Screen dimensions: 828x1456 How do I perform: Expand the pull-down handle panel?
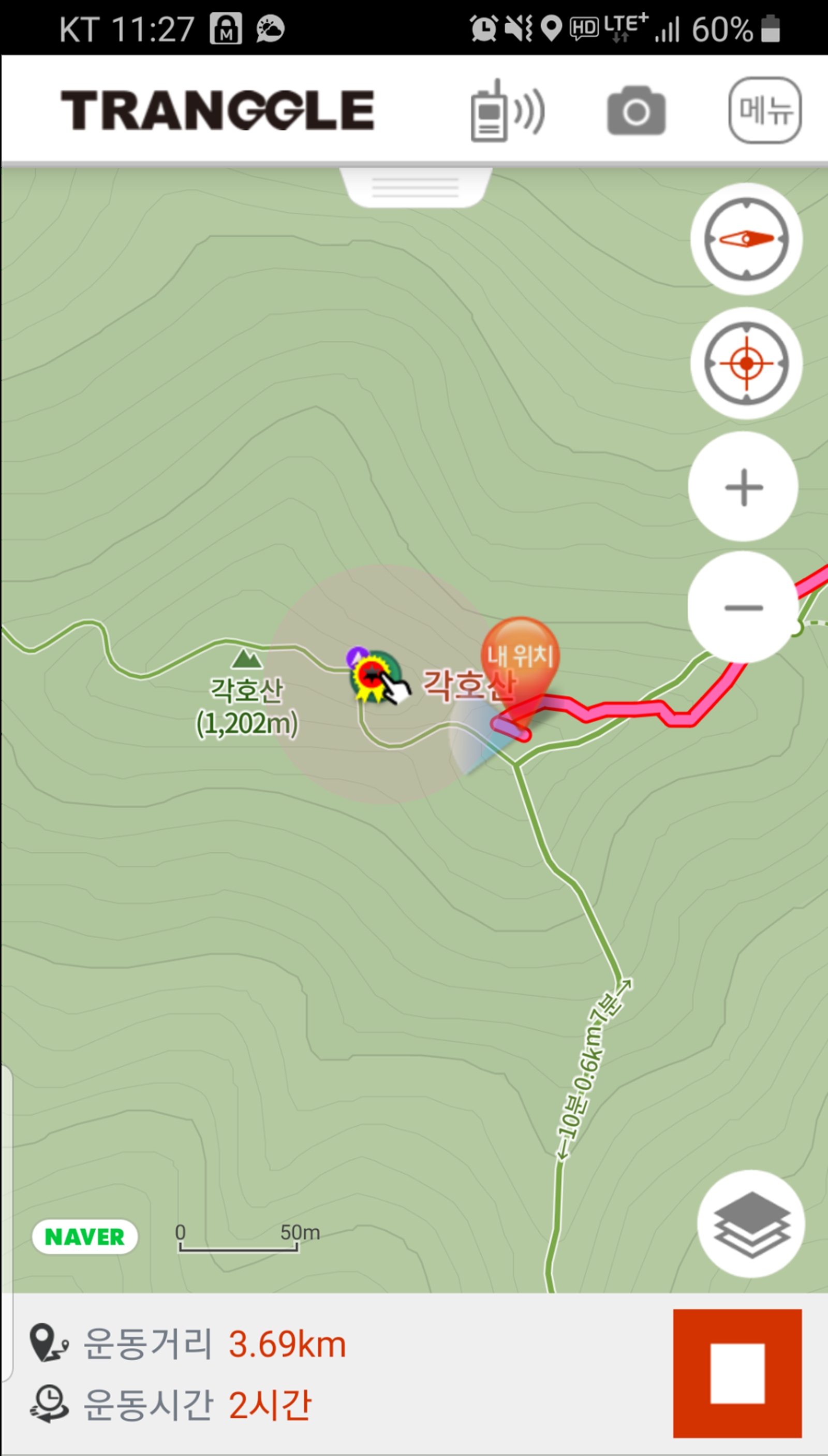tap(415, 186)
